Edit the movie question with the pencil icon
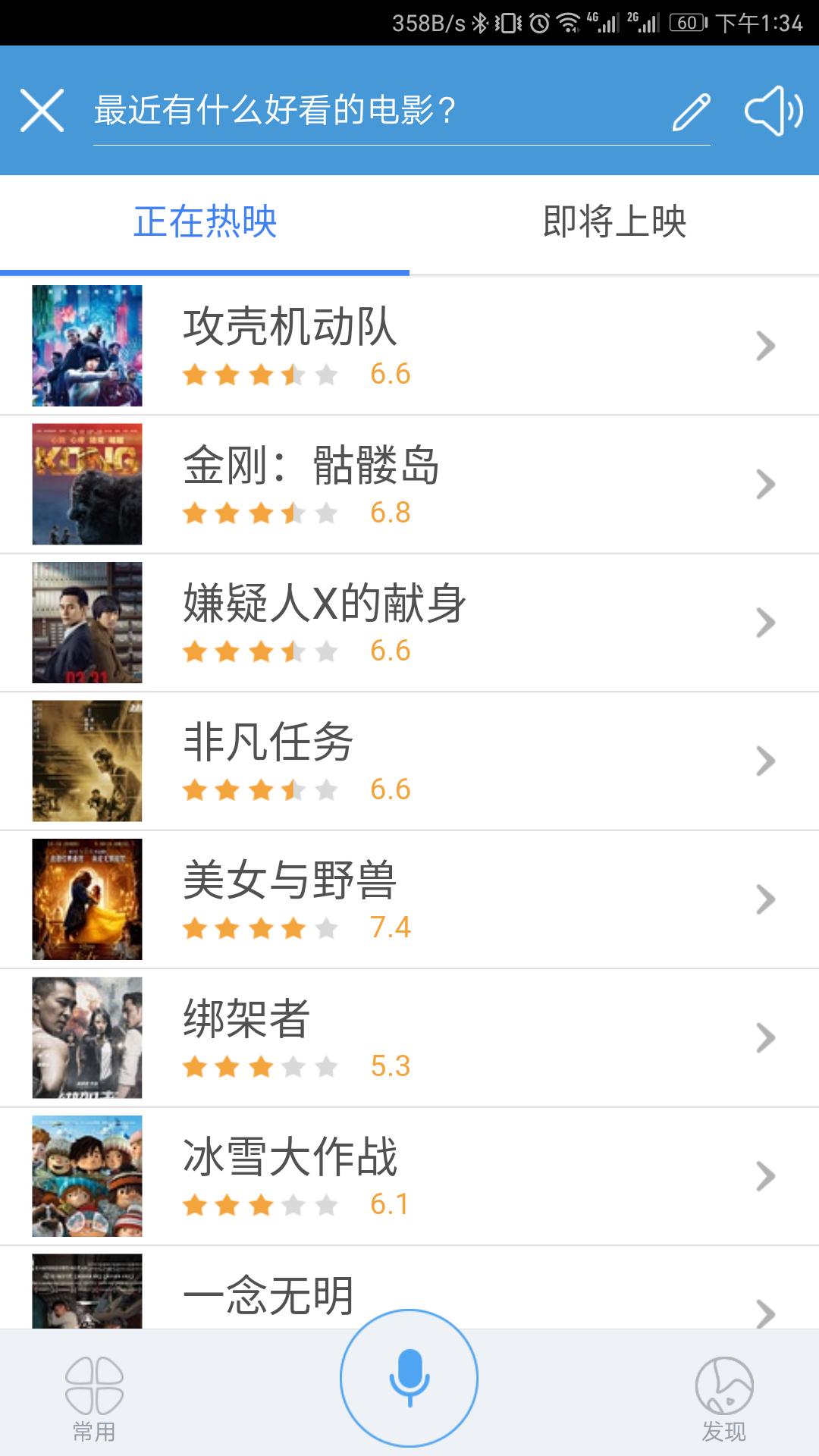 [x=691, y=112]
